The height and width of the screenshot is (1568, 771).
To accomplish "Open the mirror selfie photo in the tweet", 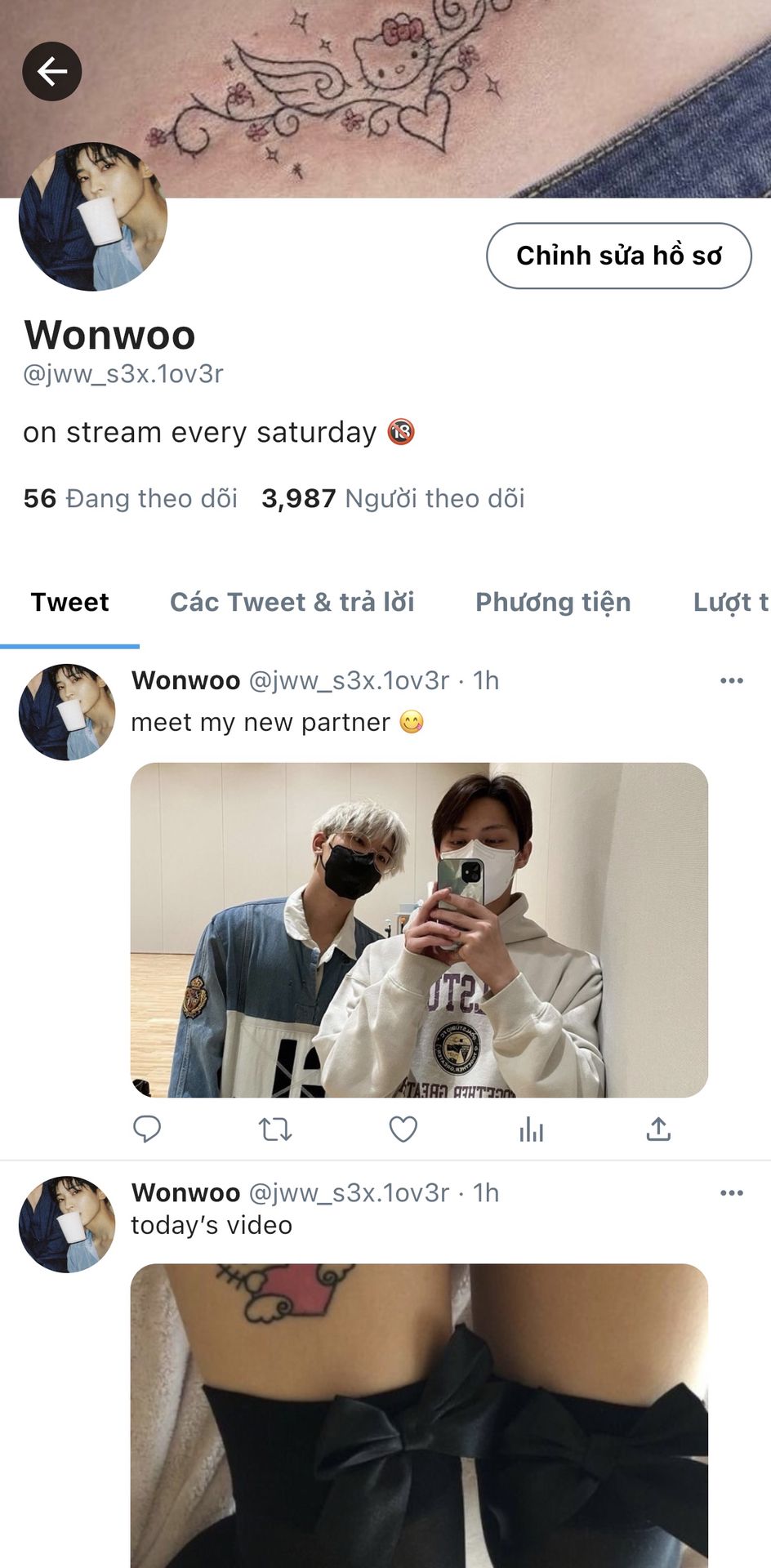I will click(419, 929).
